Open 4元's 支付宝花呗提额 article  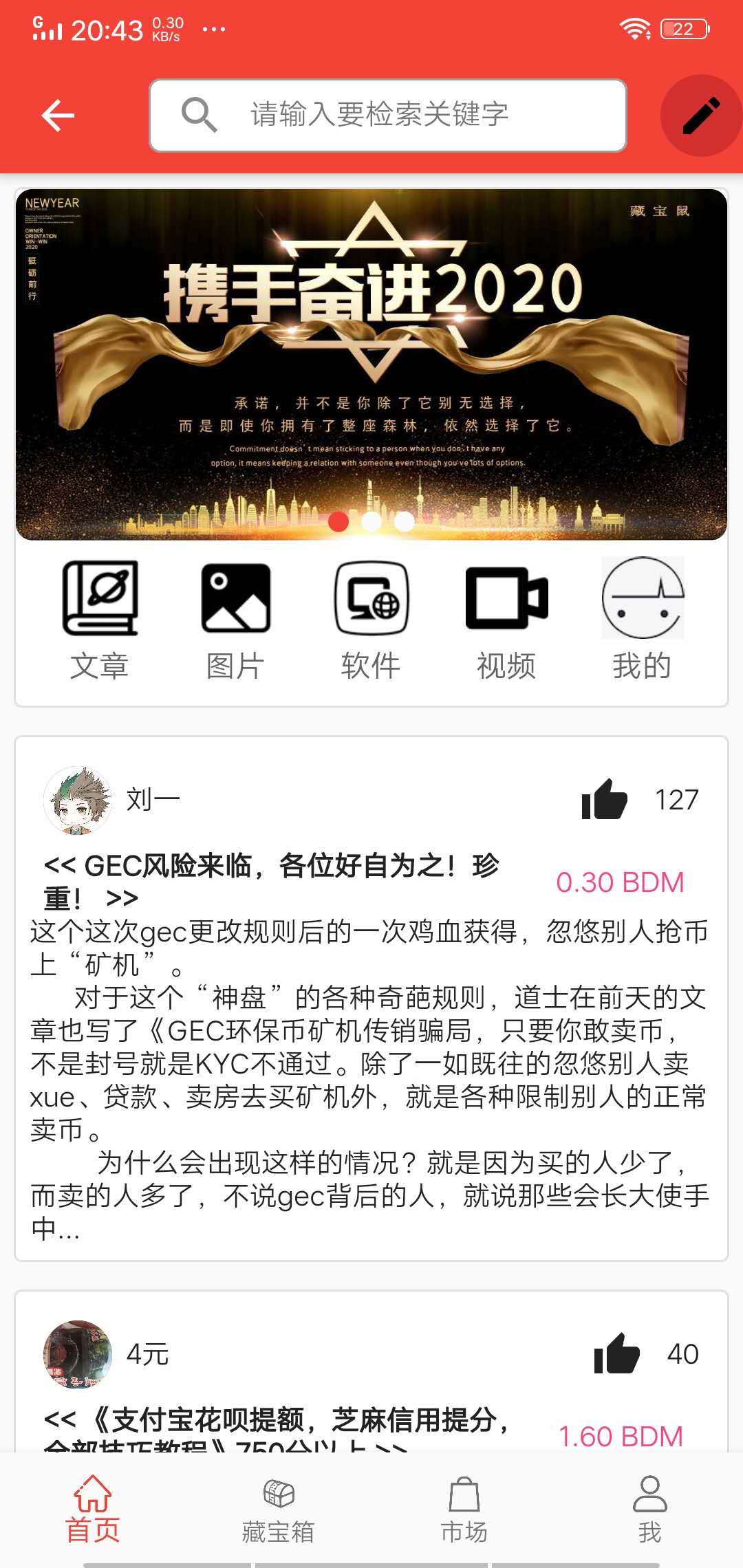tap(275, 1419)
